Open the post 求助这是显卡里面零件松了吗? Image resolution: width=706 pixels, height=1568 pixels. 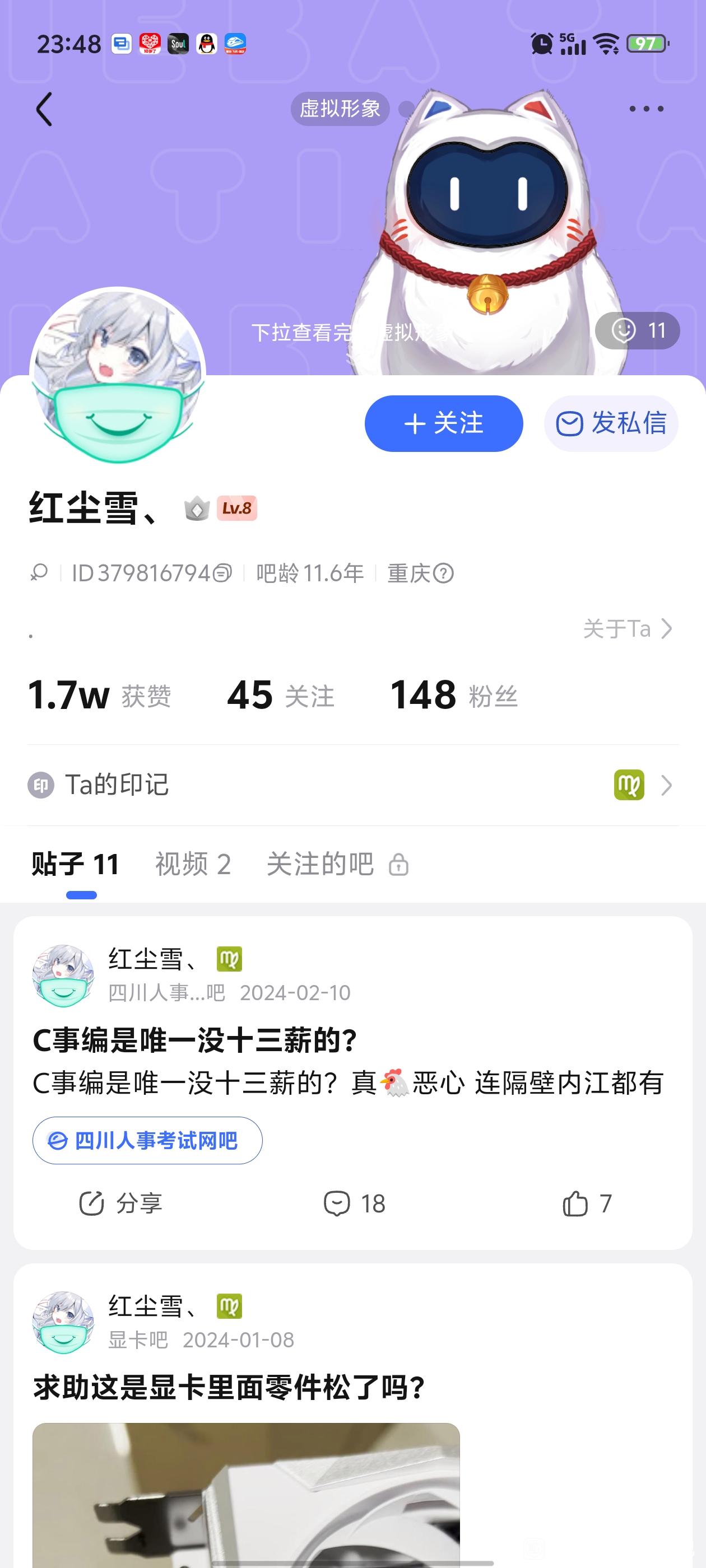(229, 1388)
